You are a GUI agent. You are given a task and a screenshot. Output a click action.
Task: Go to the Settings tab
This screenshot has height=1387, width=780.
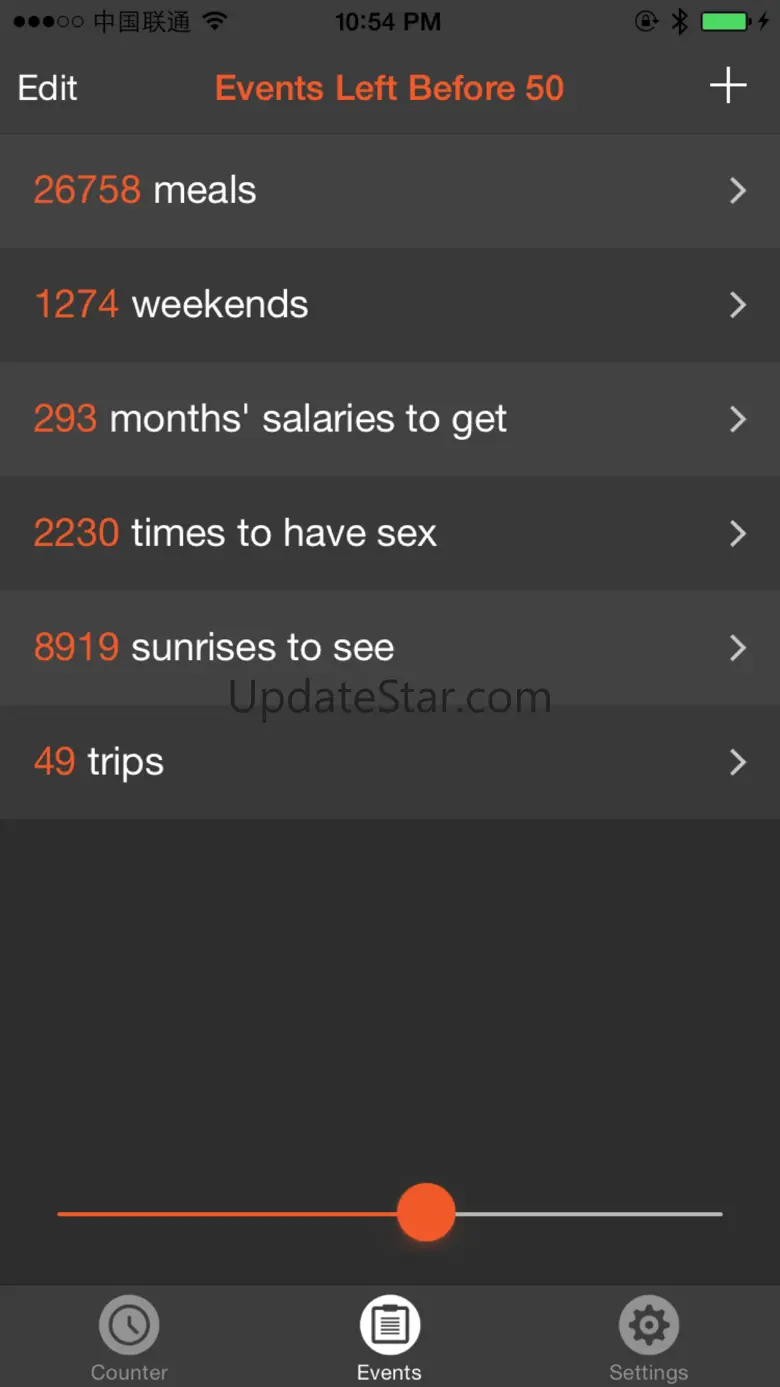tap(649, 1338)
